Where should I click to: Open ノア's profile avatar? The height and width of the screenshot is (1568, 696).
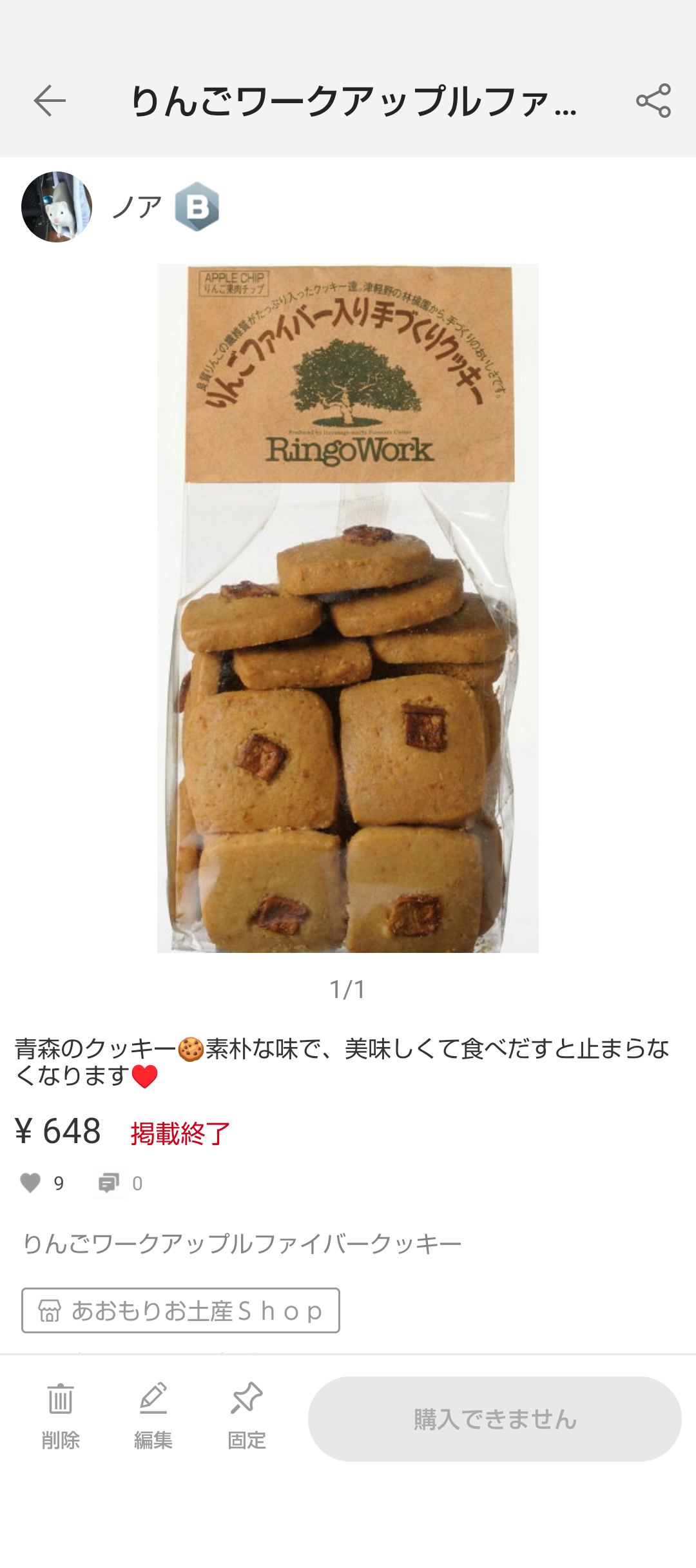(x=57, y=207)
